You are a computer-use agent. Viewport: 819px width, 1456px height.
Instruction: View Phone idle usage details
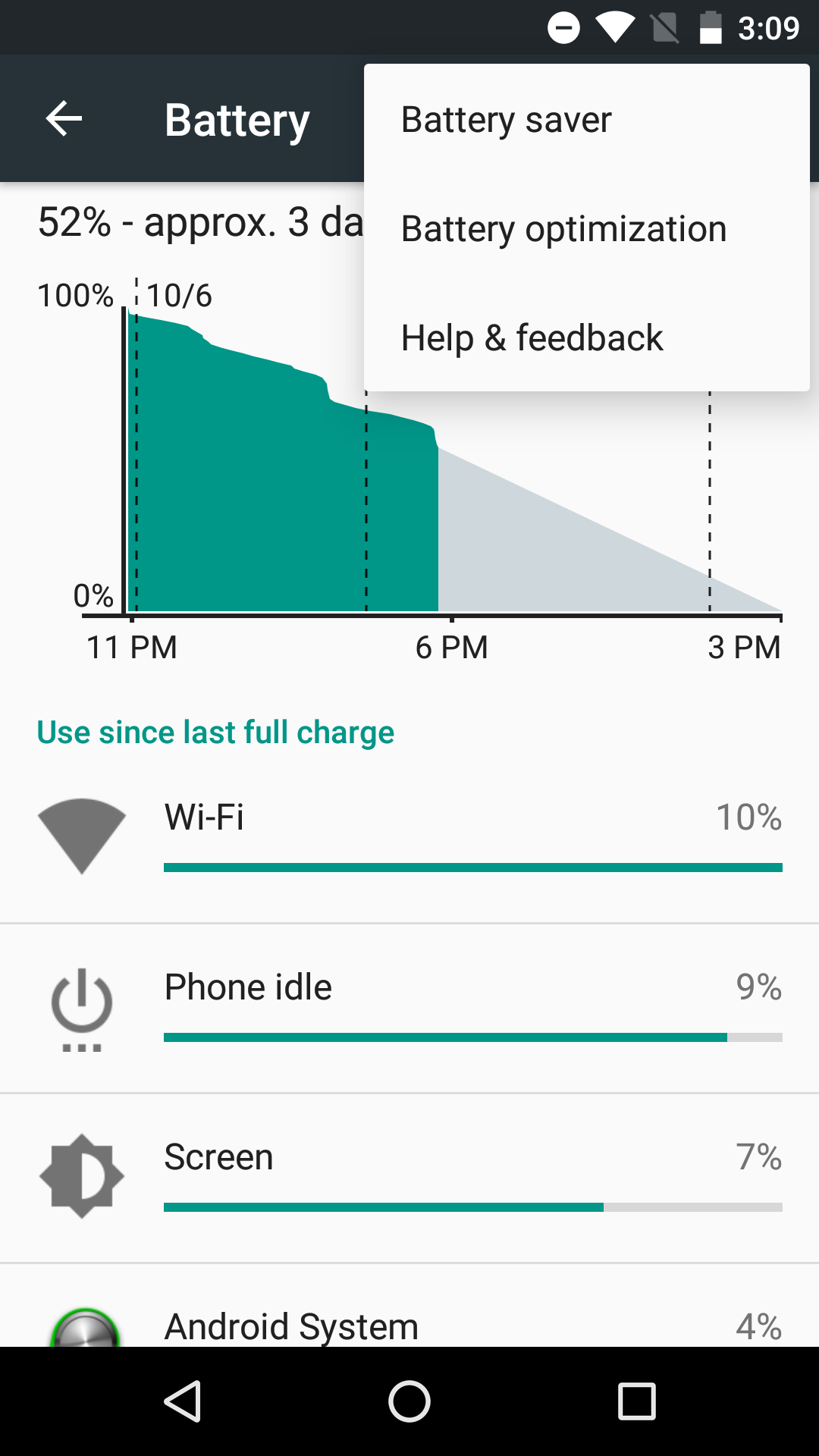(409, 1009)
